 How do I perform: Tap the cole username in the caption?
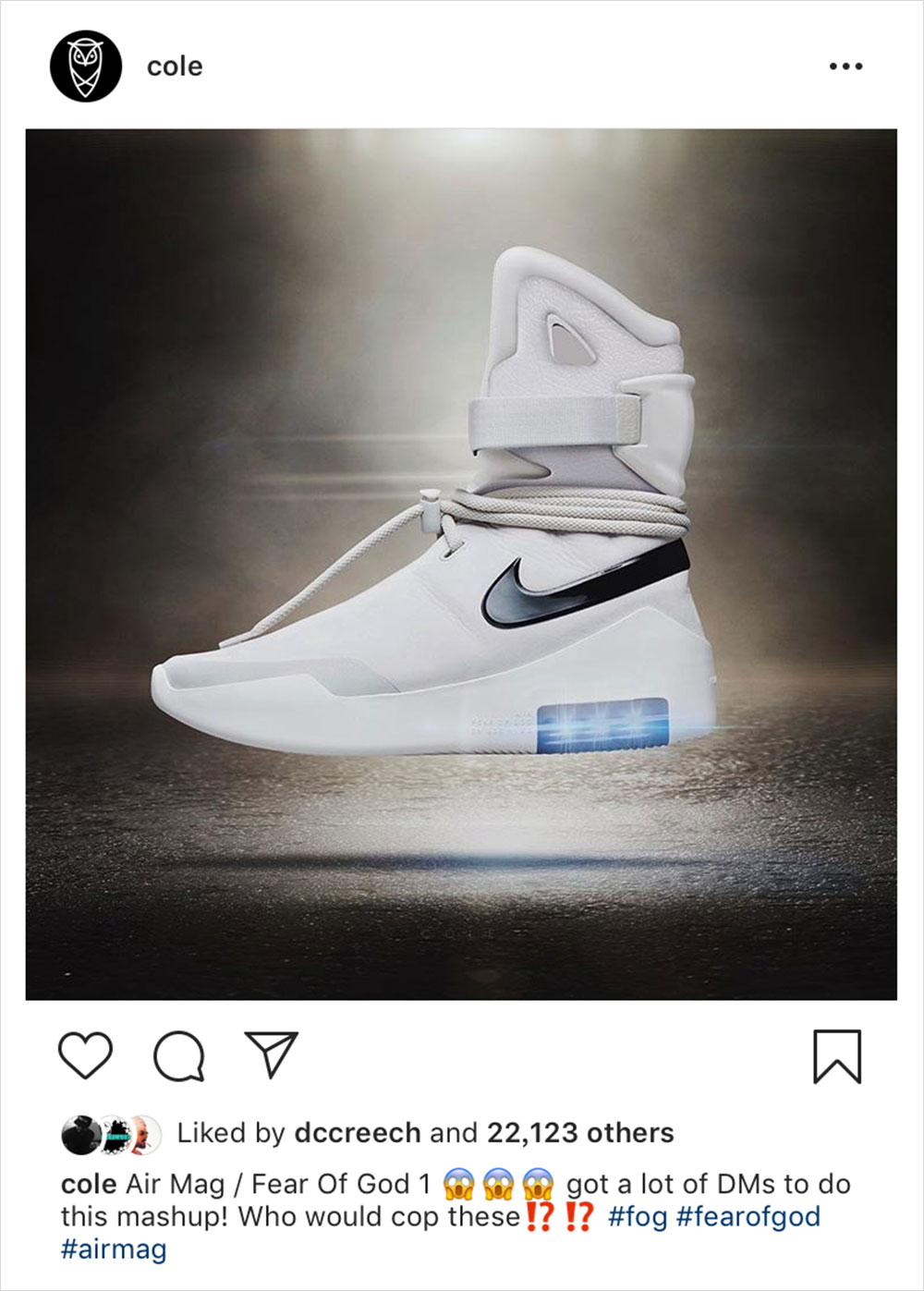[89, 1185]
